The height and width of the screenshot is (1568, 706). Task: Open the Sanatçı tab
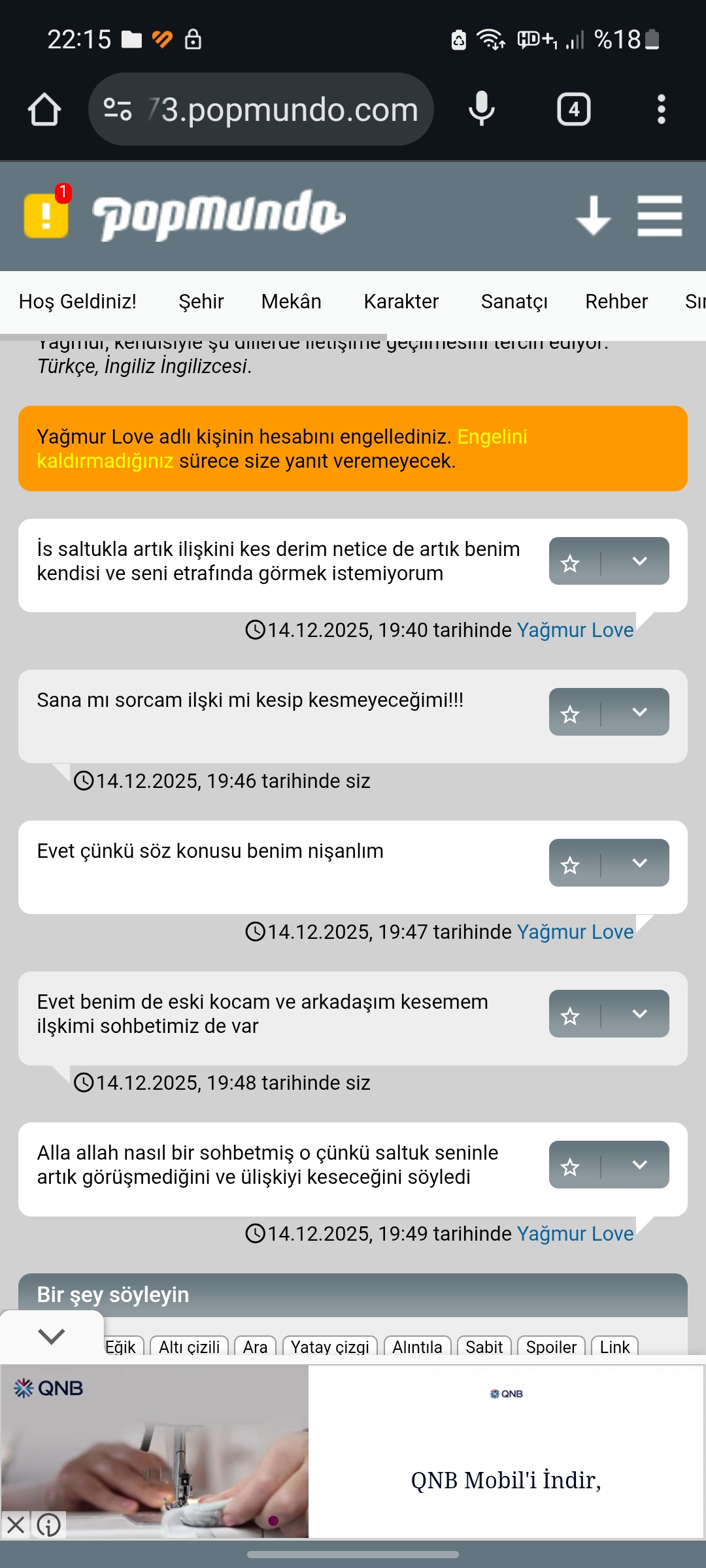pyautogui.click(x=514, y=301)
